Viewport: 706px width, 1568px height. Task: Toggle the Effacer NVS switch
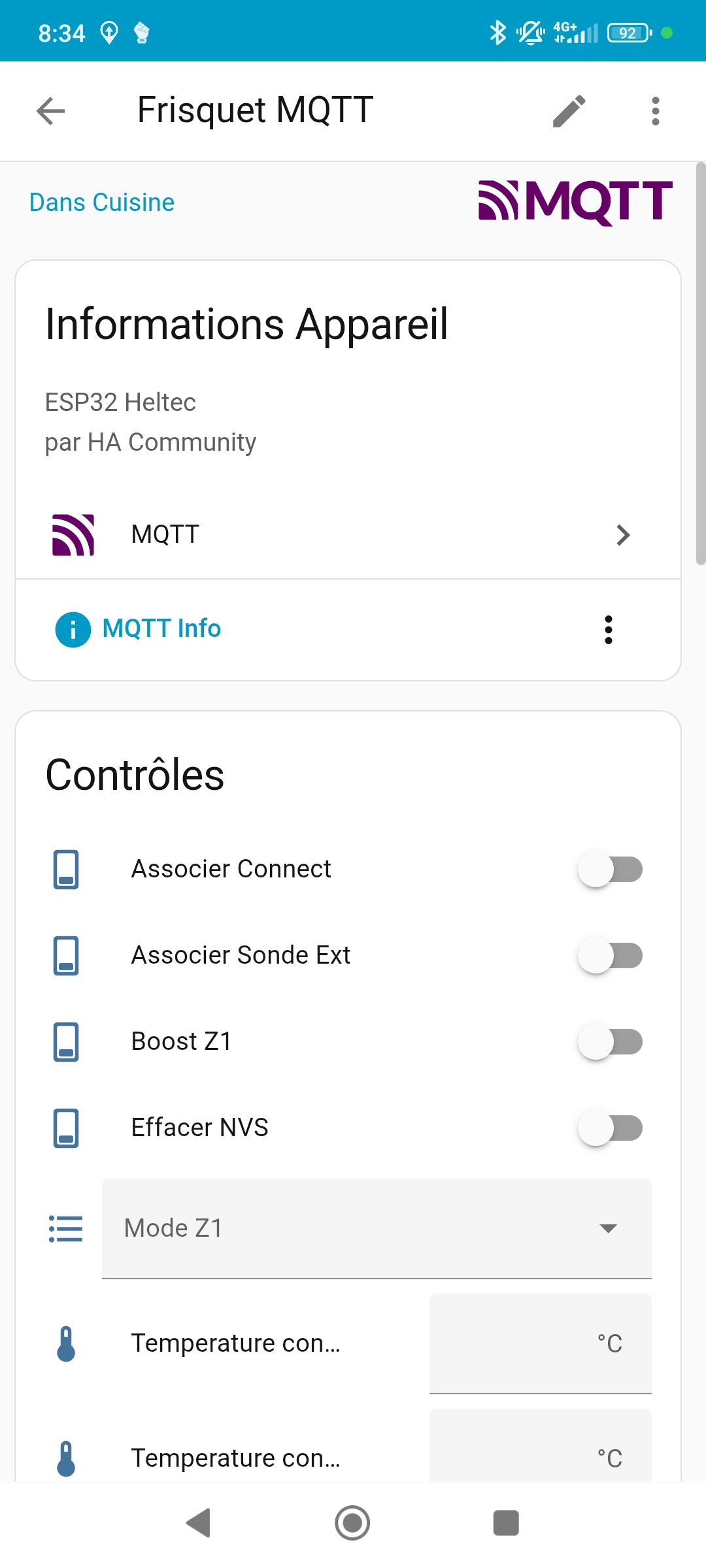[x=610, y=1128]
